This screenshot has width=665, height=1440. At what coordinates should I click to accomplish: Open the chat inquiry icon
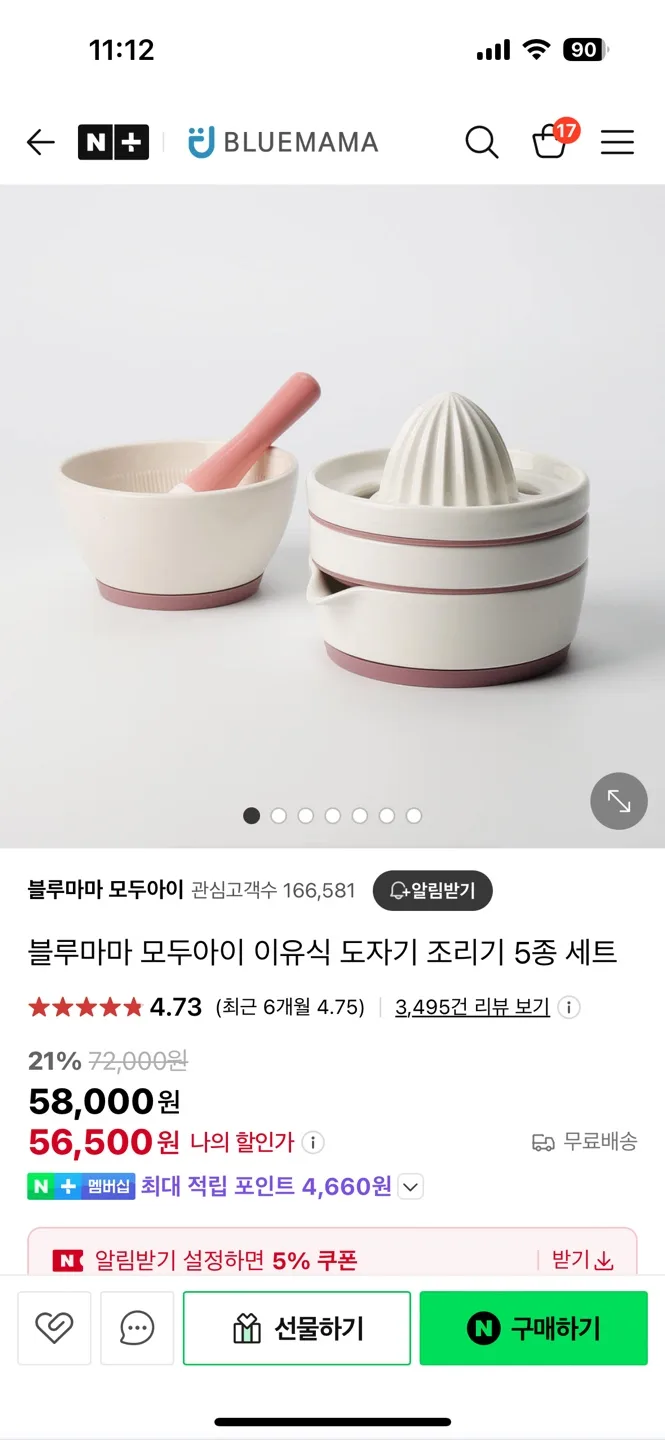pos(137,1328)
